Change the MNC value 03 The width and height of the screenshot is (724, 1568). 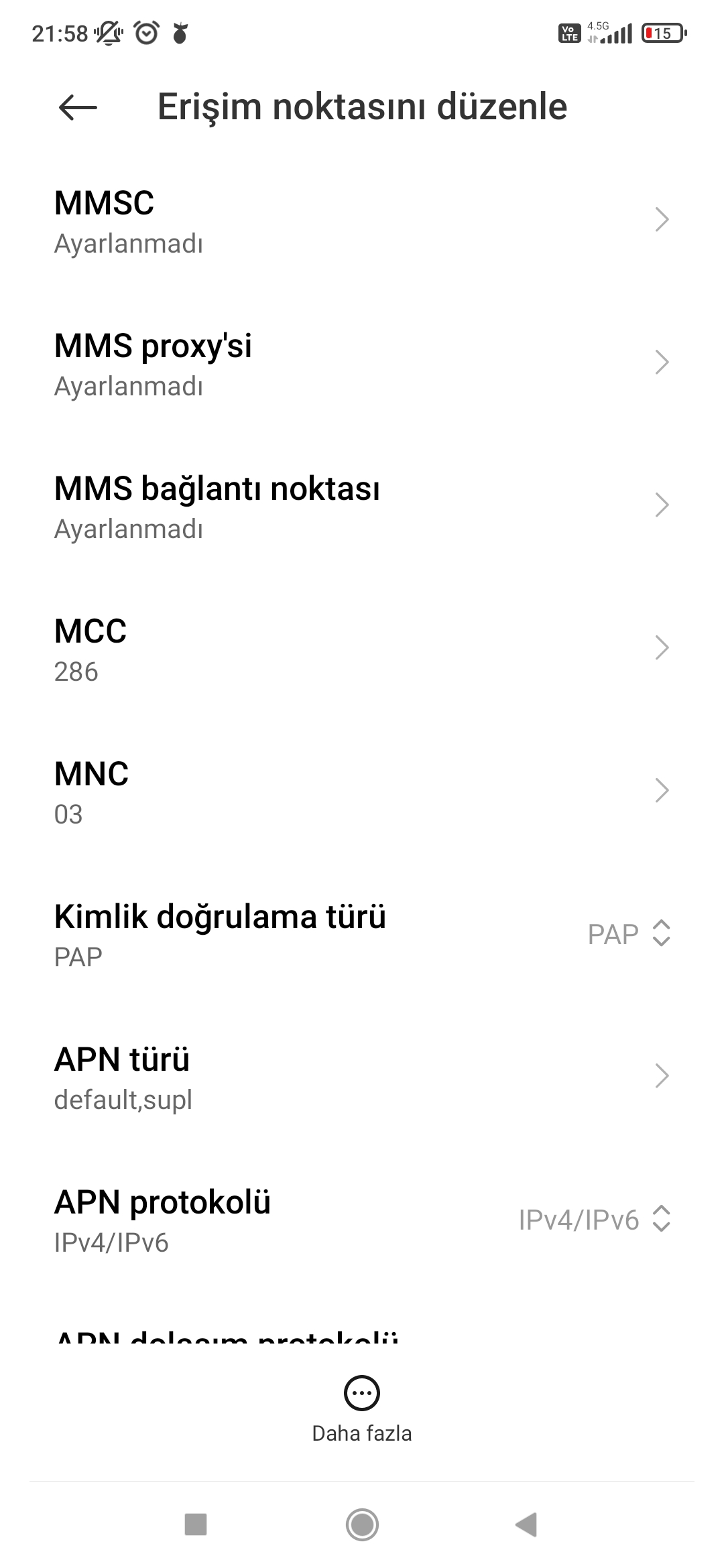(362, 792)
